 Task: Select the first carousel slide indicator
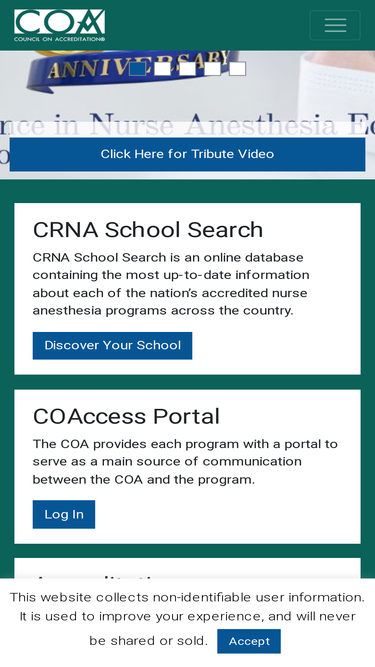(x=137, y=68)
